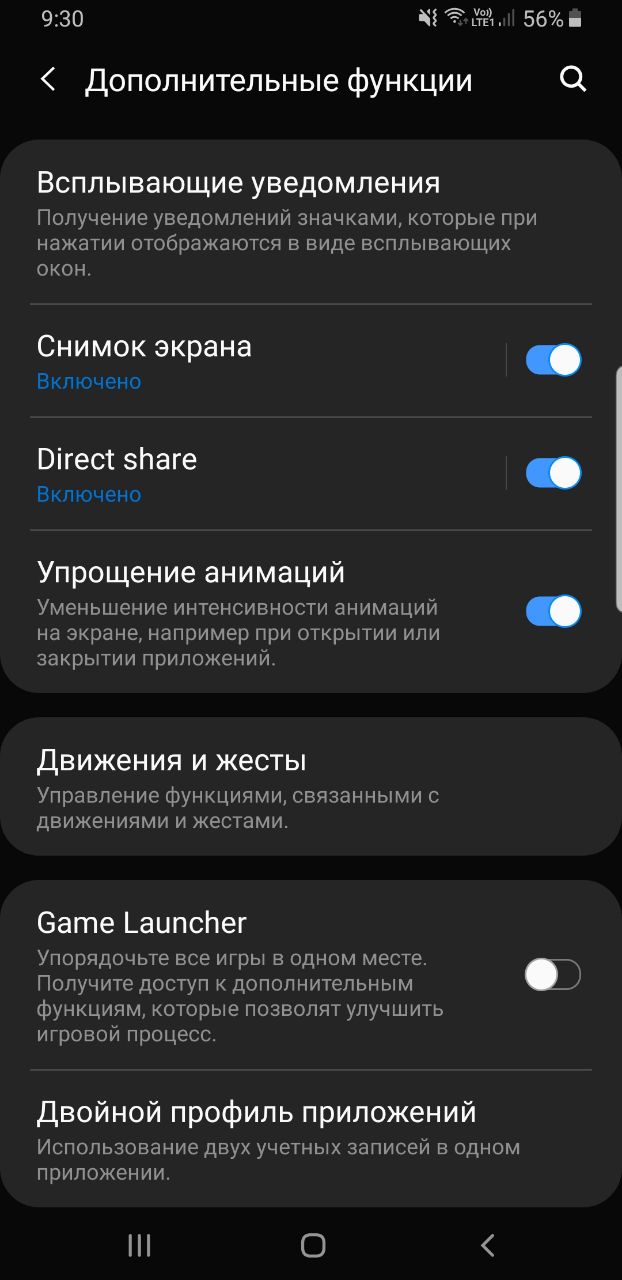Open Движения и жесты
The height and width of the screenshot is (1280, 622).
311,787
